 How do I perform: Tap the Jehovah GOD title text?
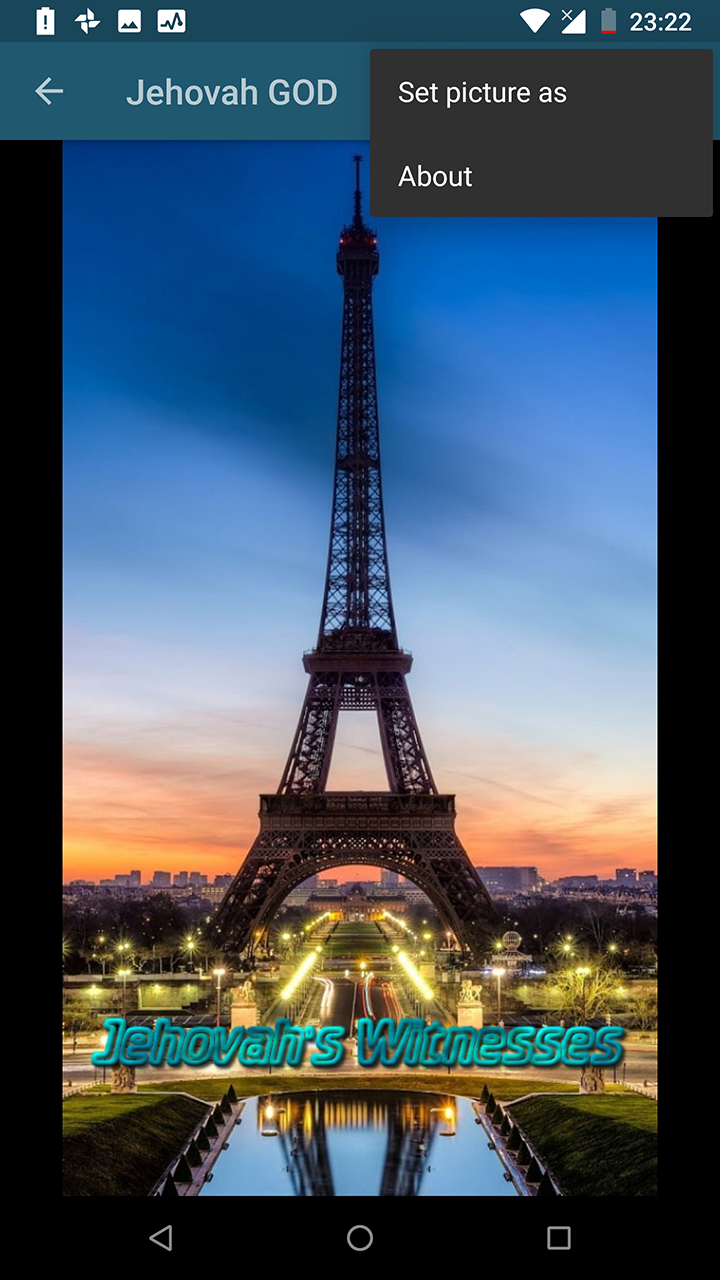[232, 91]
